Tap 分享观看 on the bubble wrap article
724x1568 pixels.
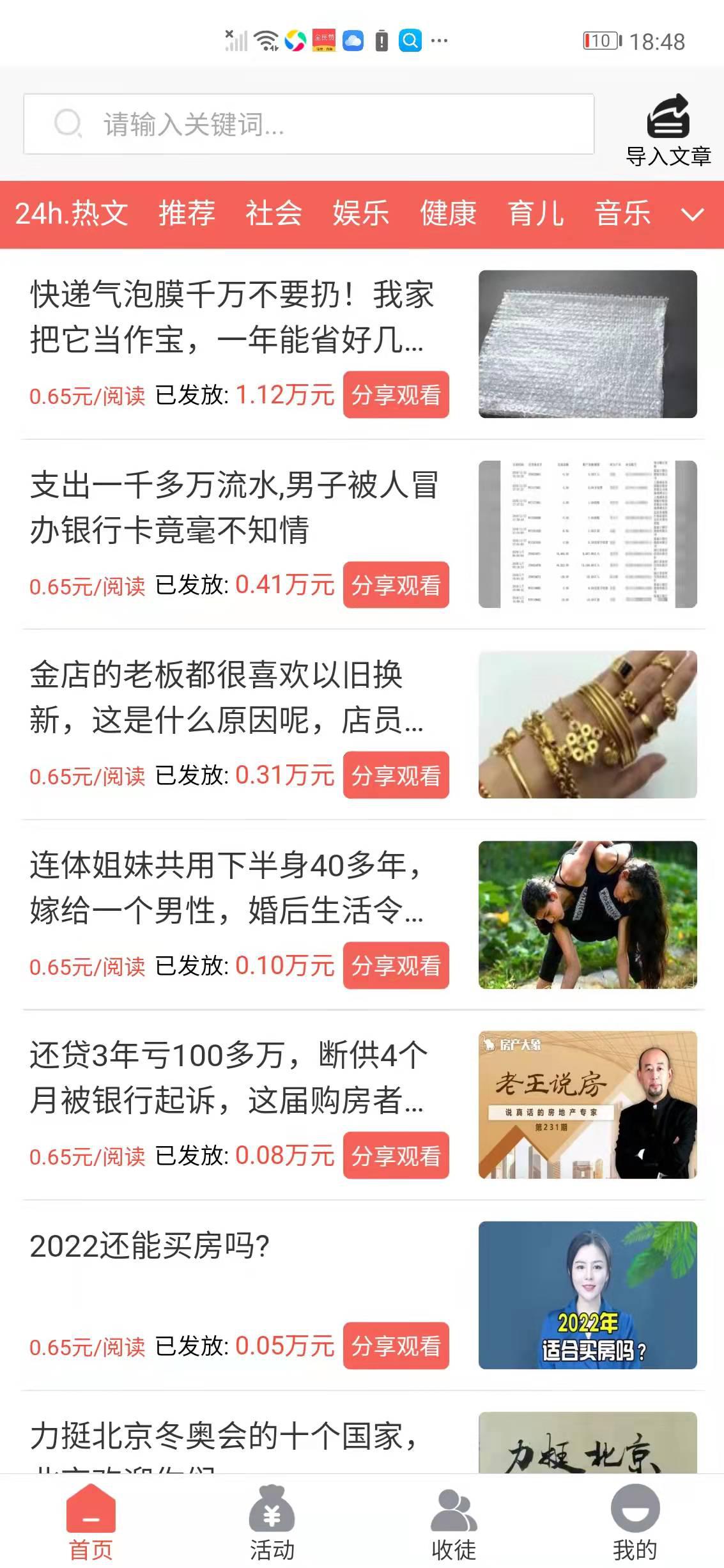pyautogui.click(x=396, y=395)
